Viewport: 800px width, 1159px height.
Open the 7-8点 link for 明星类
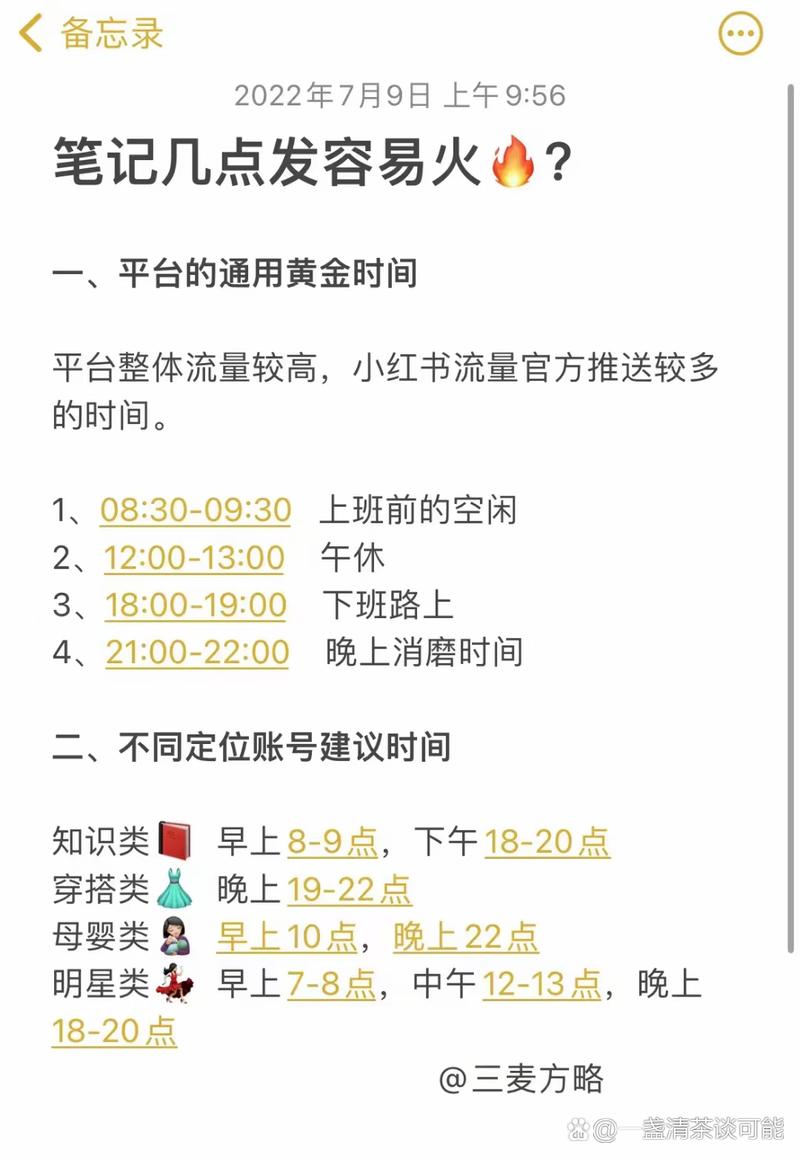331,984
